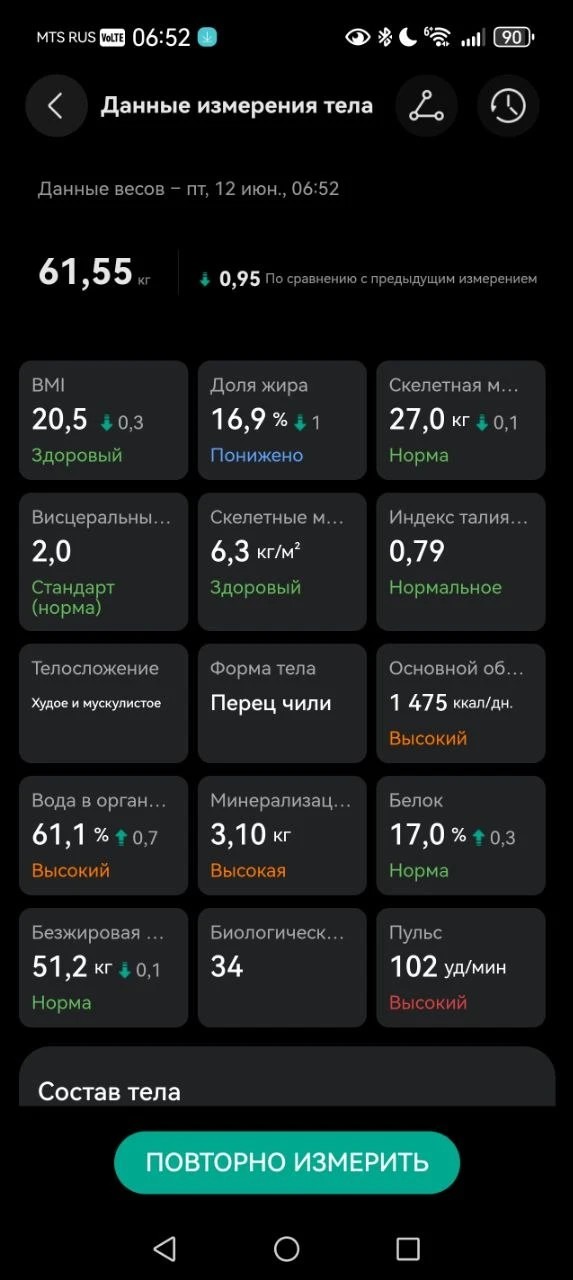
Task: Open the share icon in the header
Action: point(427,106)
